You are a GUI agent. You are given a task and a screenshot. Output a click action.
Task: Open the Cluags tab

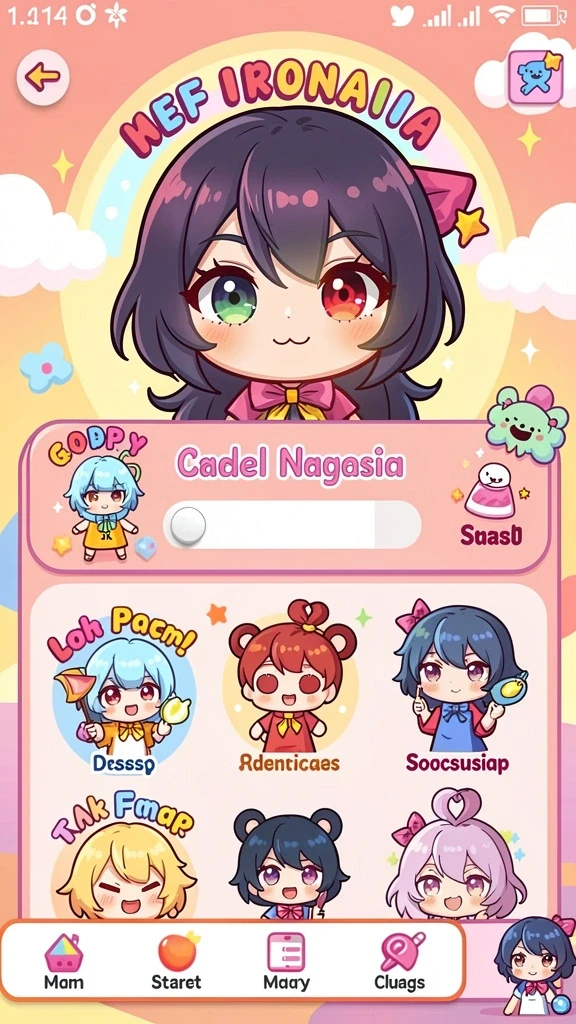[400, 961]
